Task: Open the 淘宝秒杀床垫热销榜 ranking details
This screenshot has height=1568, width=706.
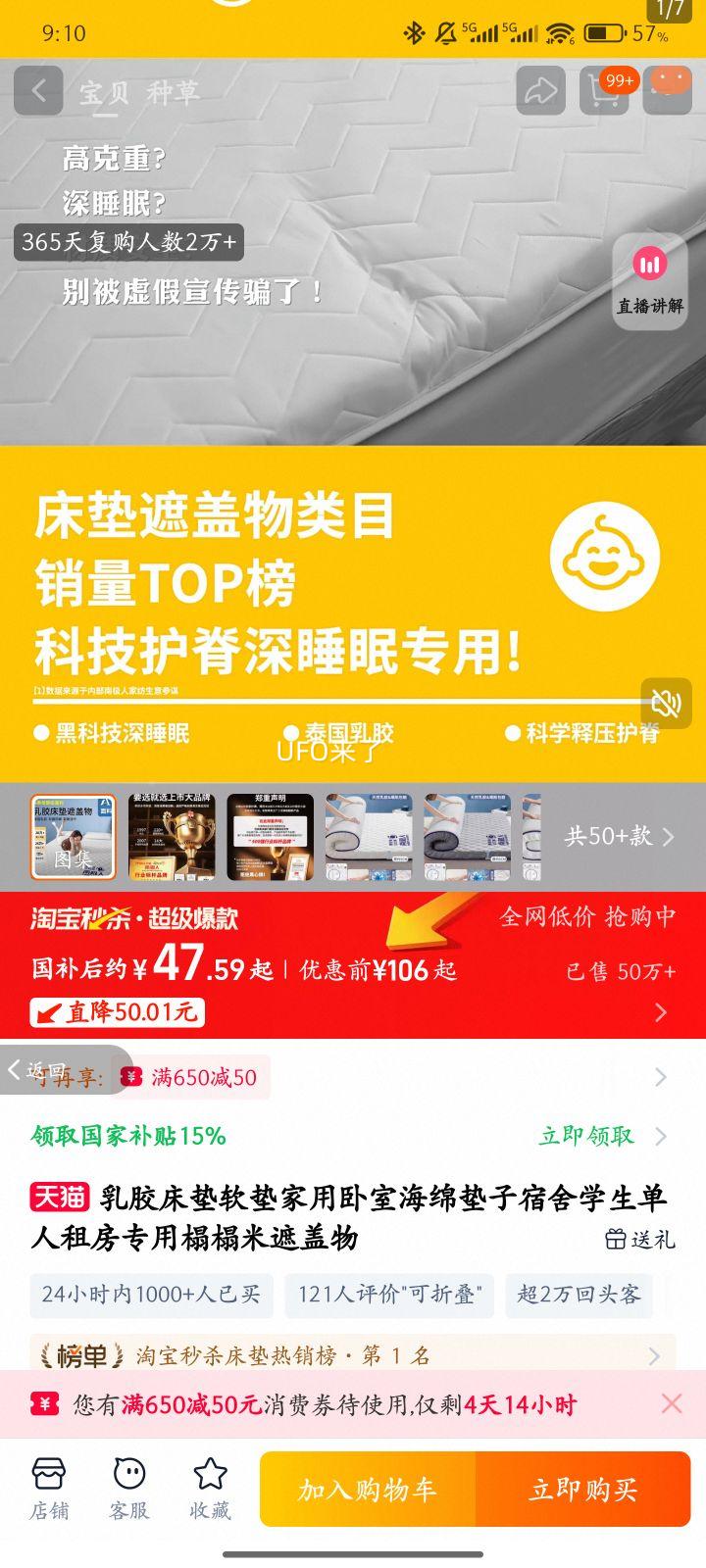Action: [x=343, y=1356]
